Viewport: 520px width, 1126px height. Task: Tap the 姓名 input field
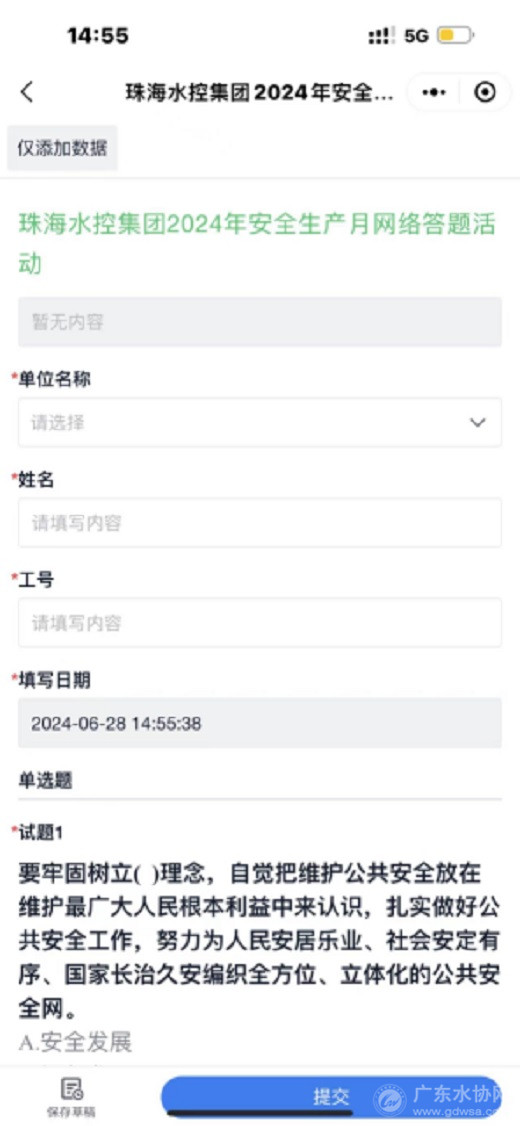point(260,523)
